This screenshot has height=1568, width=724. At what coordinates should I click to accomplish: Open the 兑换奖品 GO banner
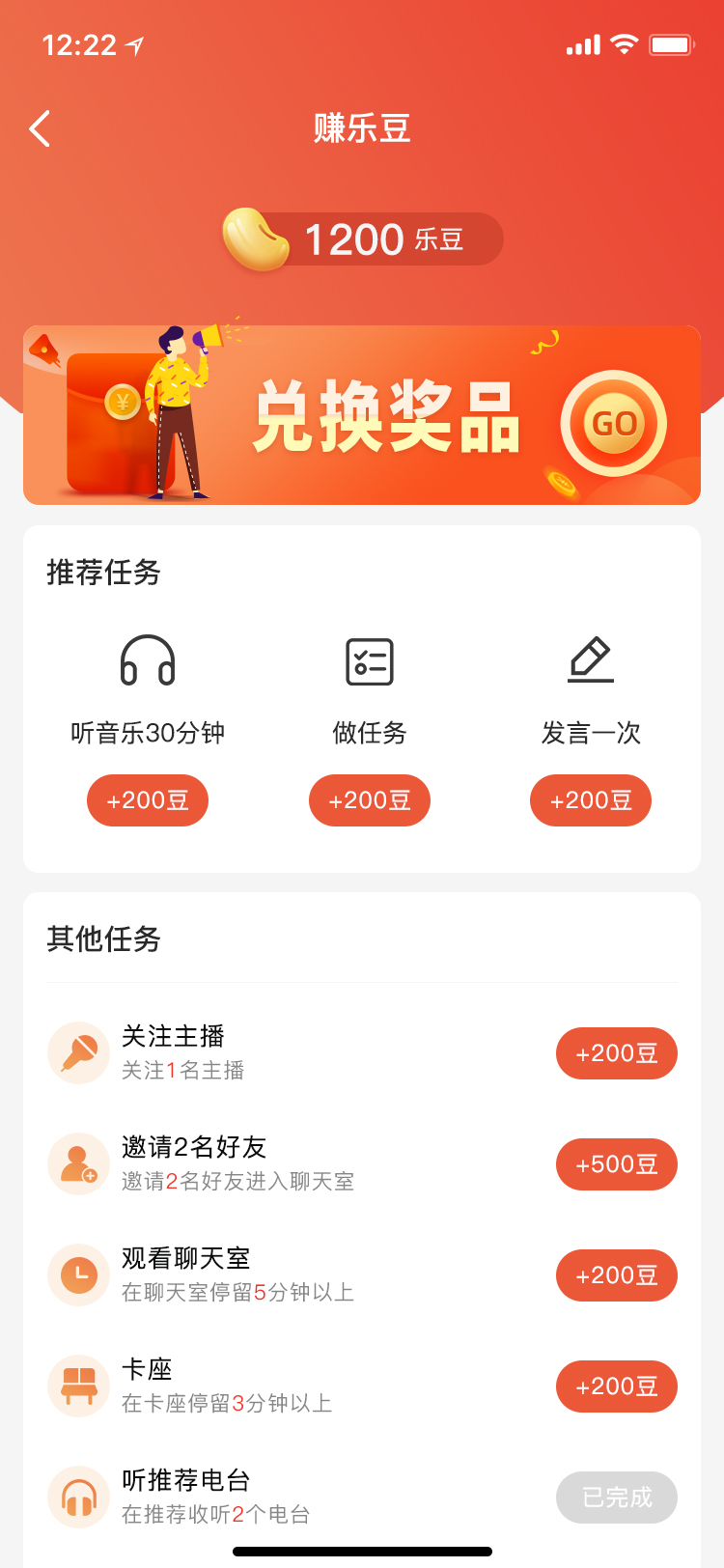(x=613, y=423)
